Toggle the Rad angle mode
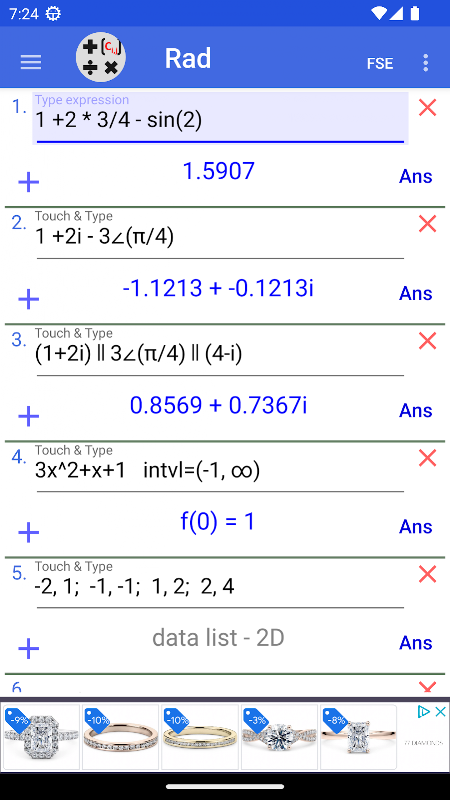The height and width of the screenshot is (800, 450). pos(188,59)
